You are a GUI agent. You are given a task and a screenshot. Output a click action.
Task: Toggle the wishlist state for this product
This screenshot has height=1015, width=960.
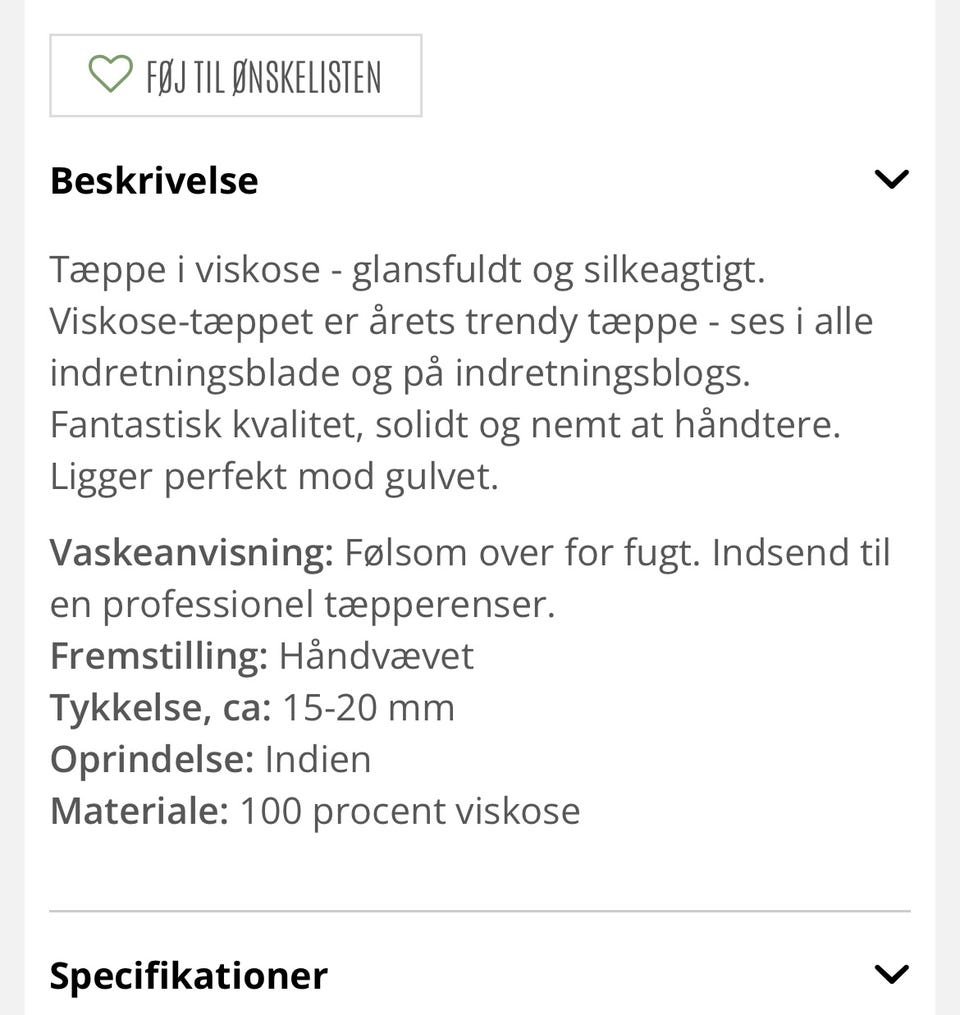(x=235, y=73)
